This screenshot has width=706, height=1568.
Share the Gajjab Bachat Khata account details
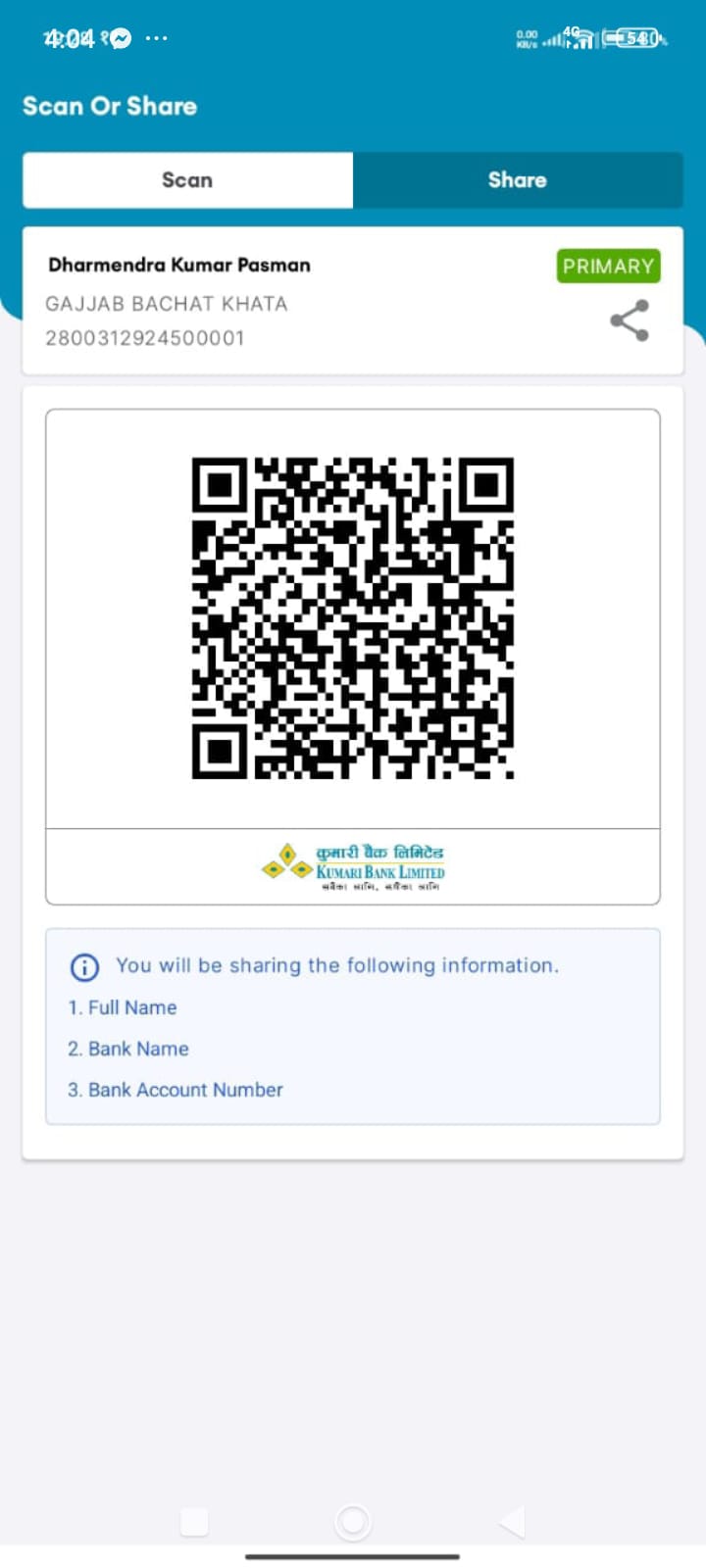[x=630, y=320]
